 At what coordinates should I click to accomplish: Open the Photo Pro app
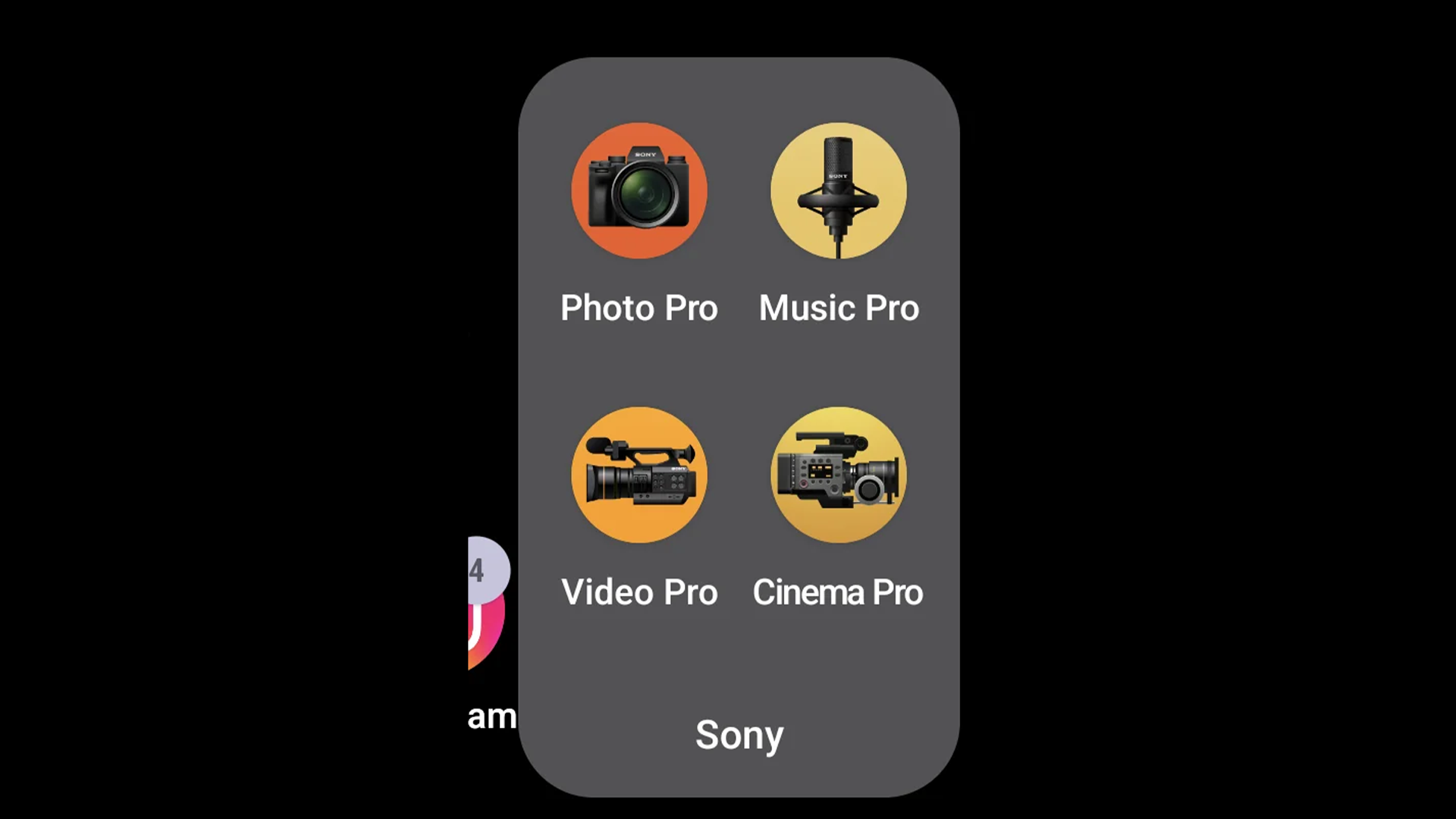639,191
